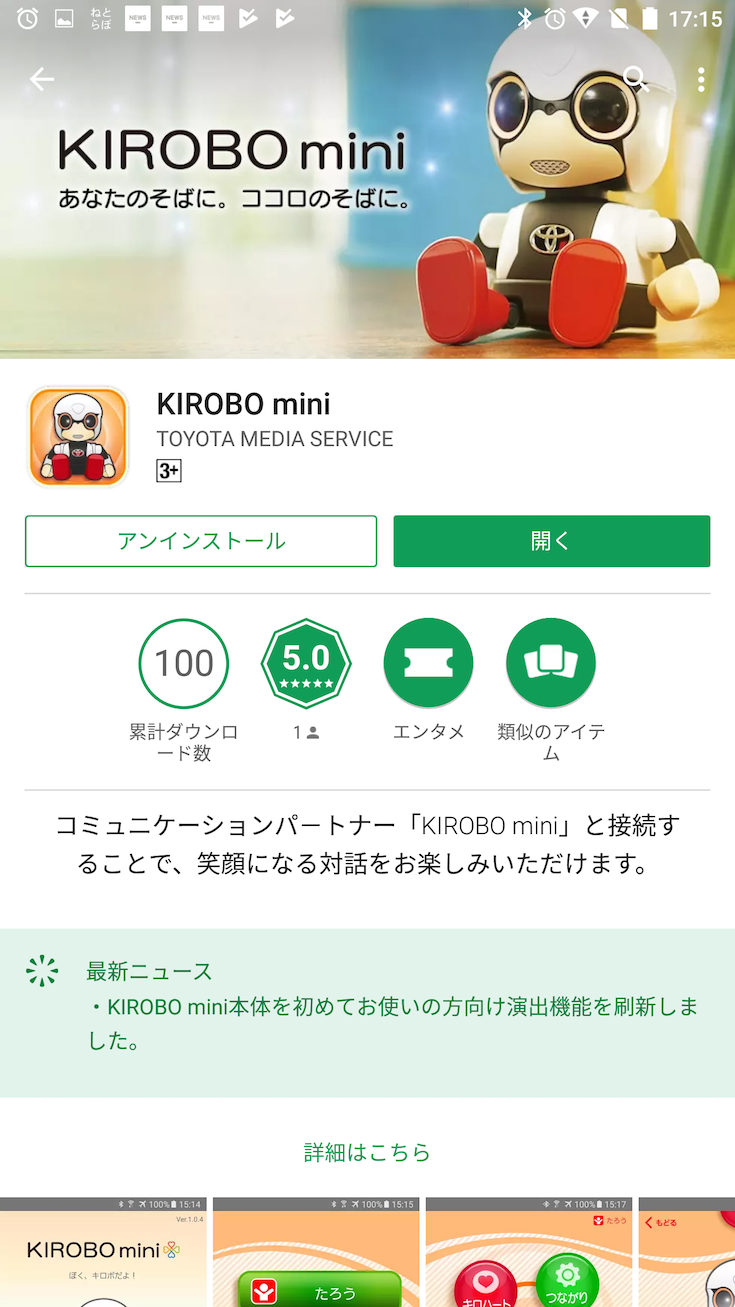Open the search icon
Screen dimensions: 735x1307
636,79
